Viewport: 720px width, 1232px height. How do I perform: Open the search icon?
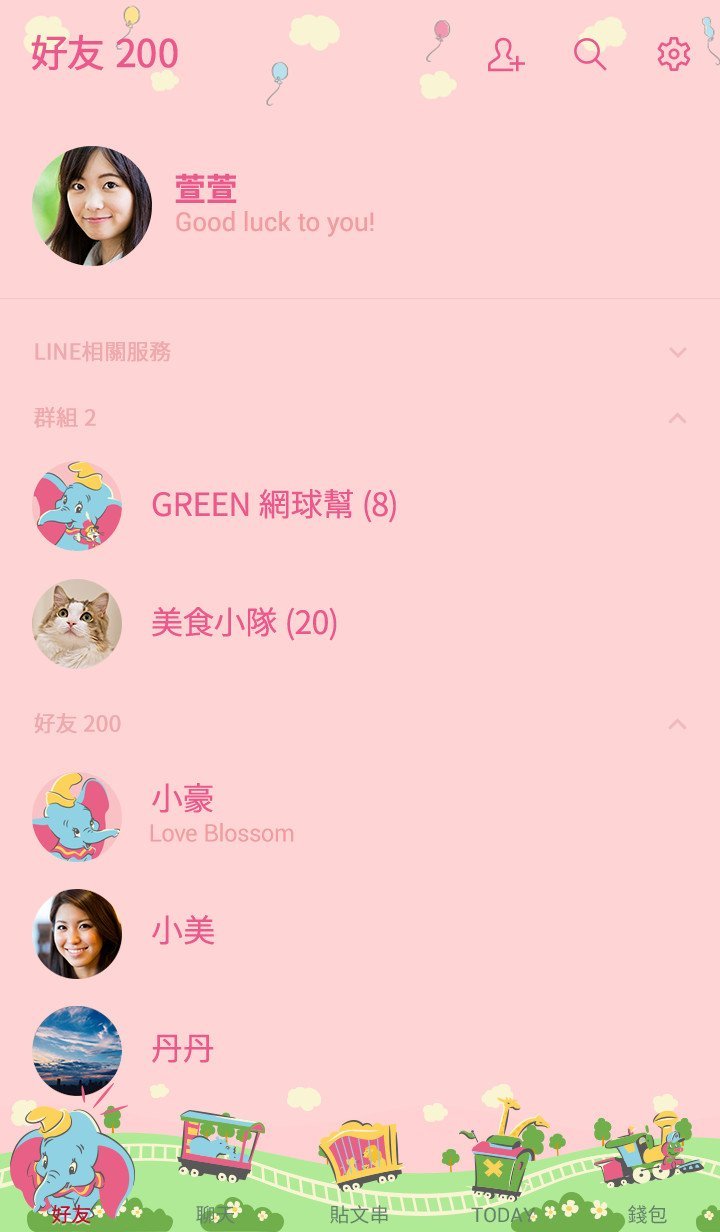(590, 55)
